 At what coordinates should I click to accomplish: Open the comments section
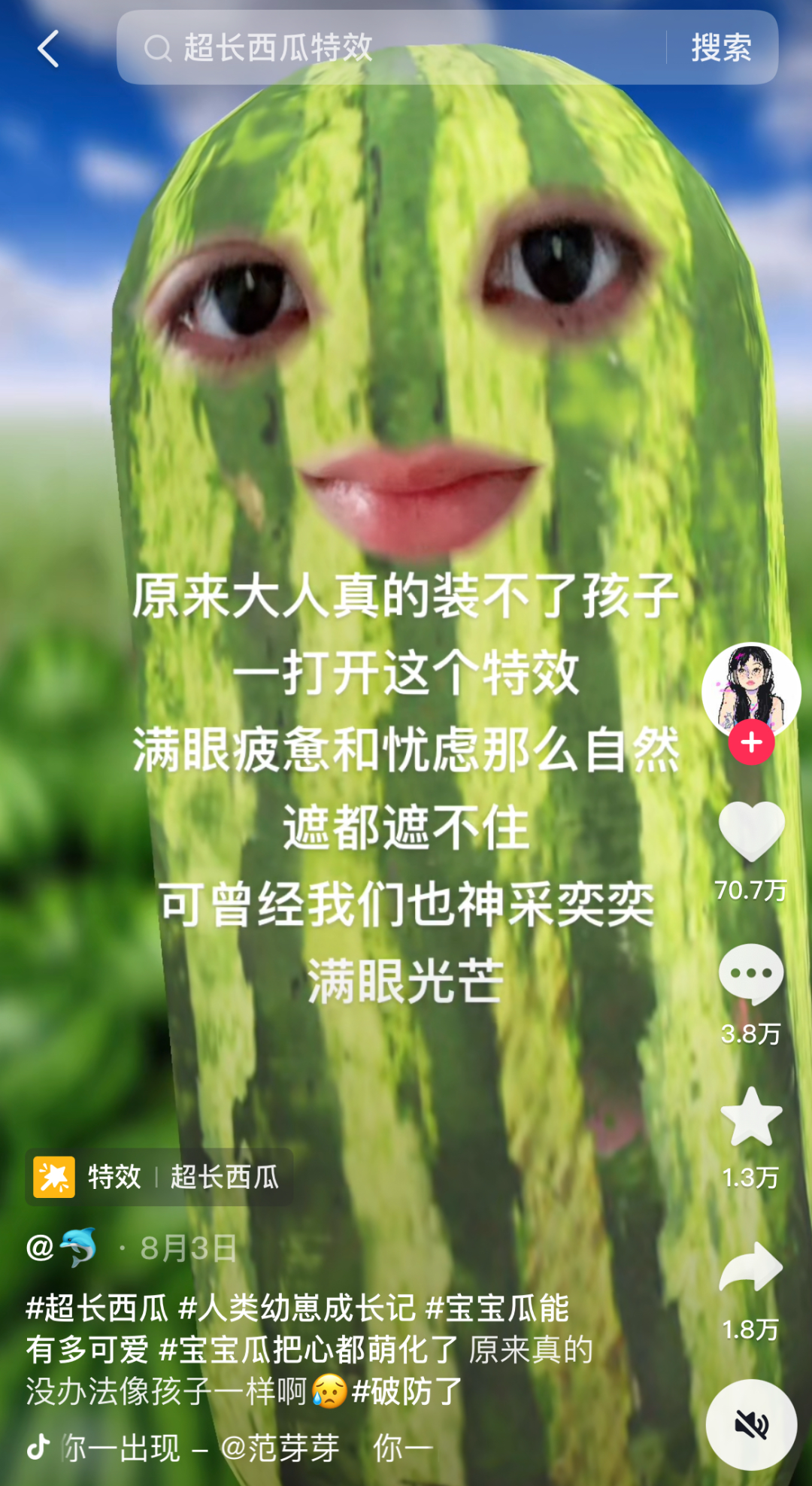coord(751,975)
